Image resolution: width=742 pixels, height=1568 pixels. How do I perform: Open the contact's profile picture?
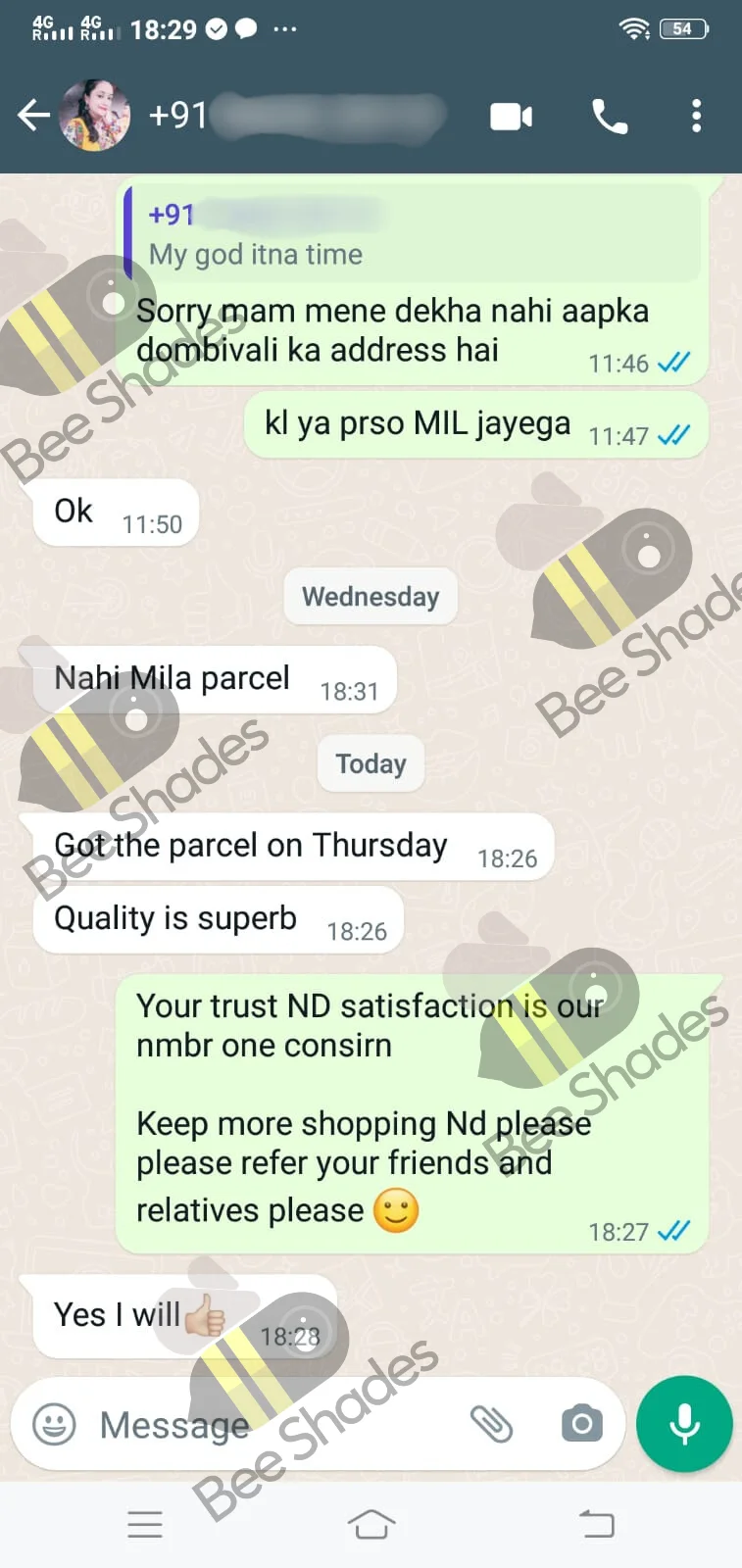click(95, 116)
